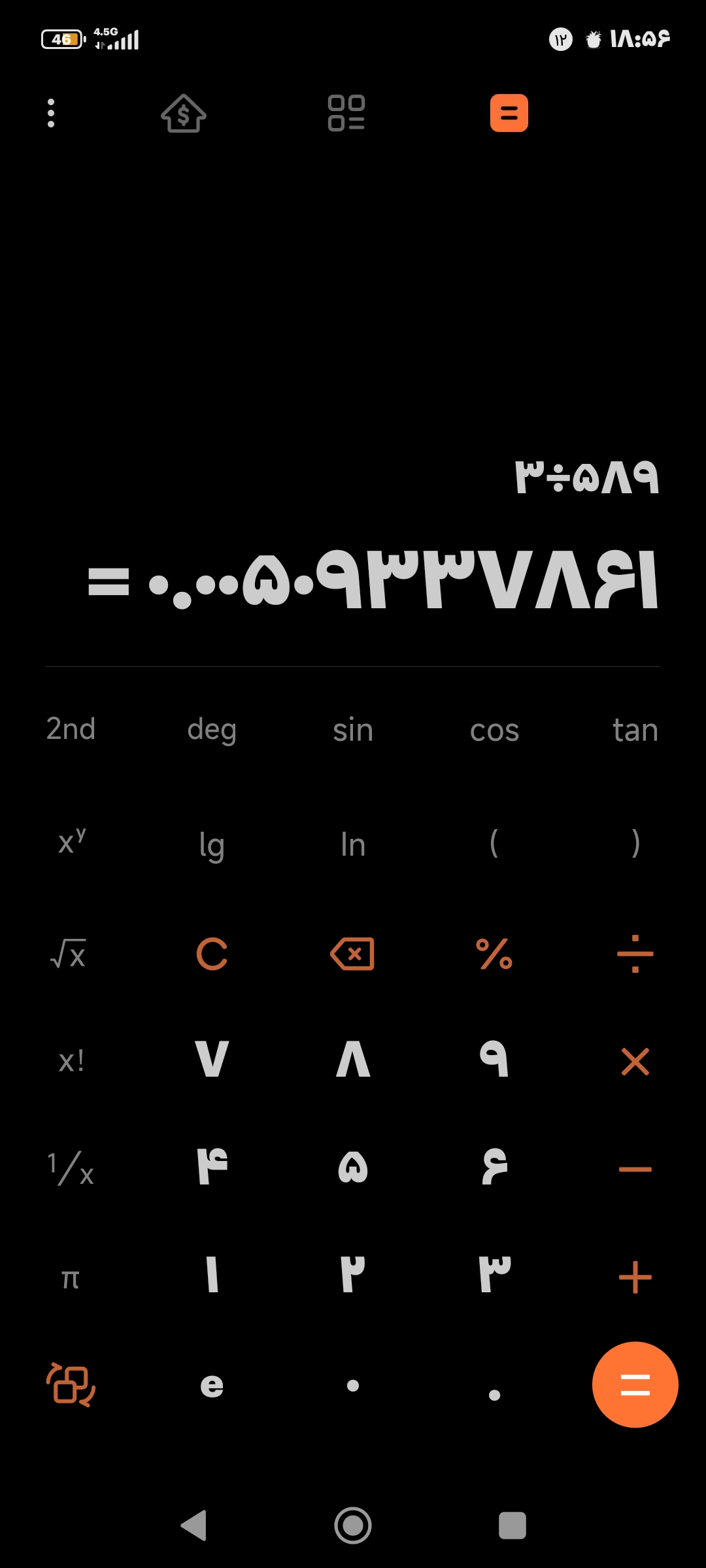The image size is (706, 1568).
Task: Enter the sin function
Action: coord(353,730)
